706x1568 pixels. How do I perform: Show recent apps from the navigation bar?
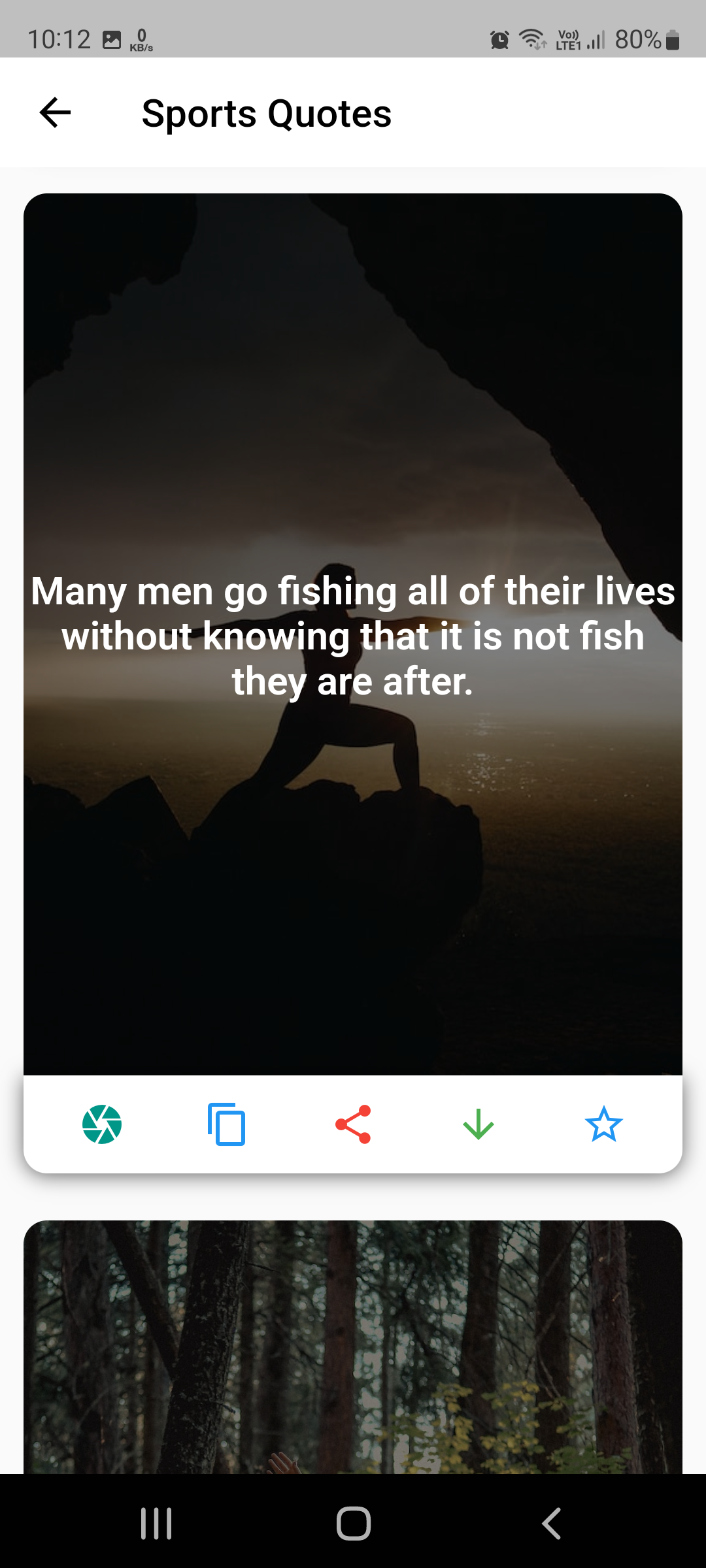pos(156,1524)
